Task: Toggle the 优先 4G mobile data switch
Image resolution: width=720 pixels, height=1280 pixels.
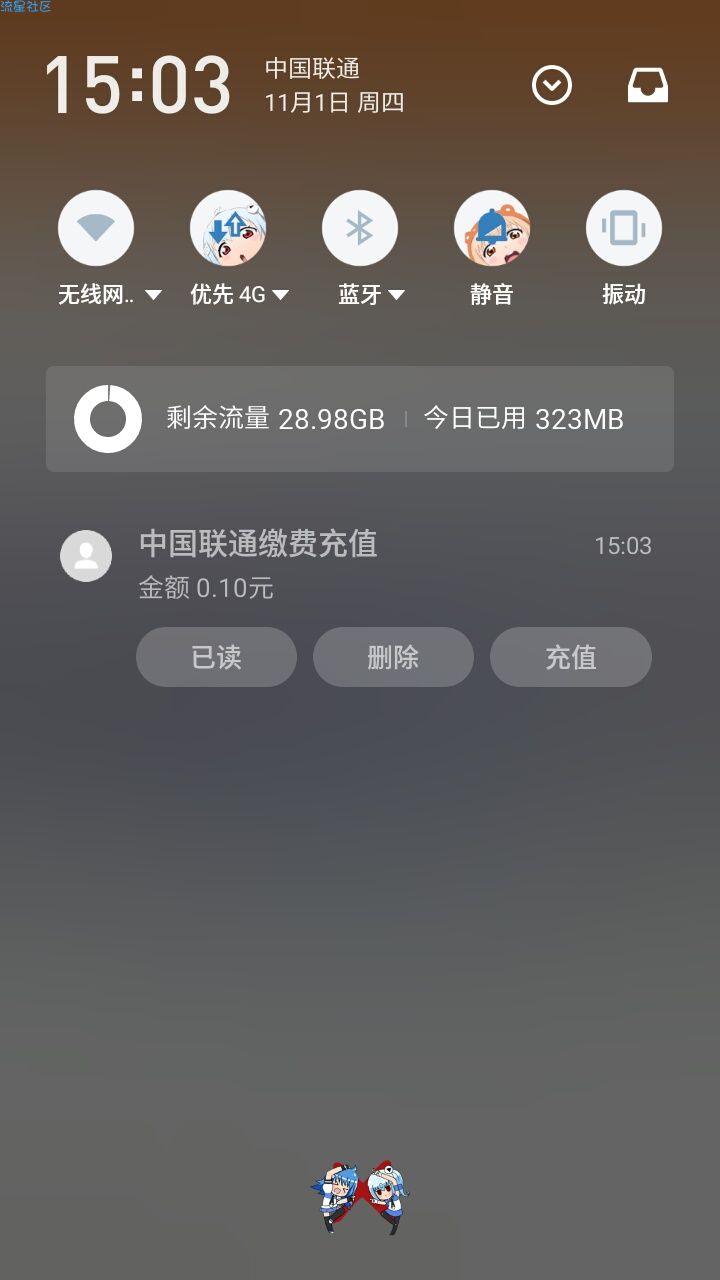Action: point(228,228)
